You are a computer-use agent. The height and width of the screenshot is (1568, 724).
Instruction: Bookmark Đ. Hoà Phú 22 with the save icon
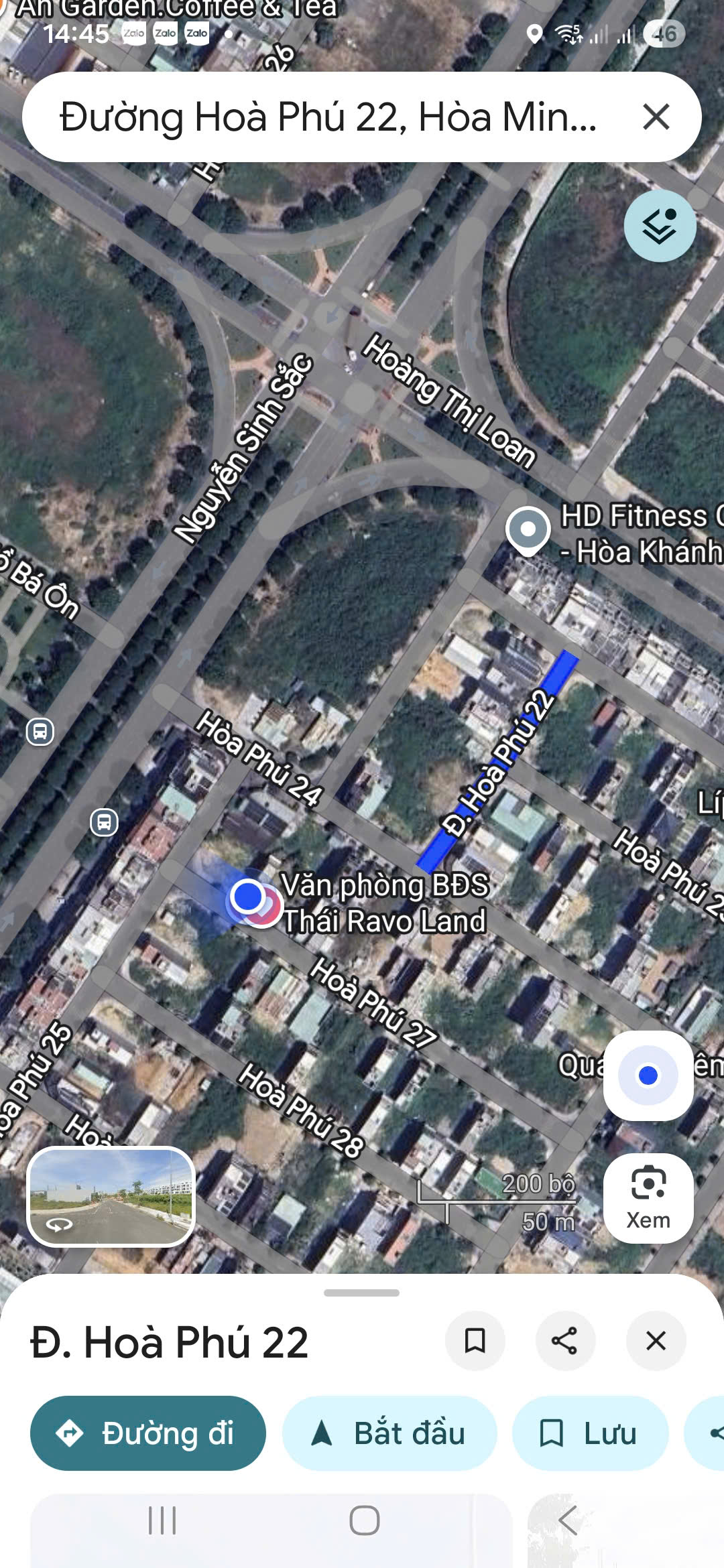click(475, 1341)
